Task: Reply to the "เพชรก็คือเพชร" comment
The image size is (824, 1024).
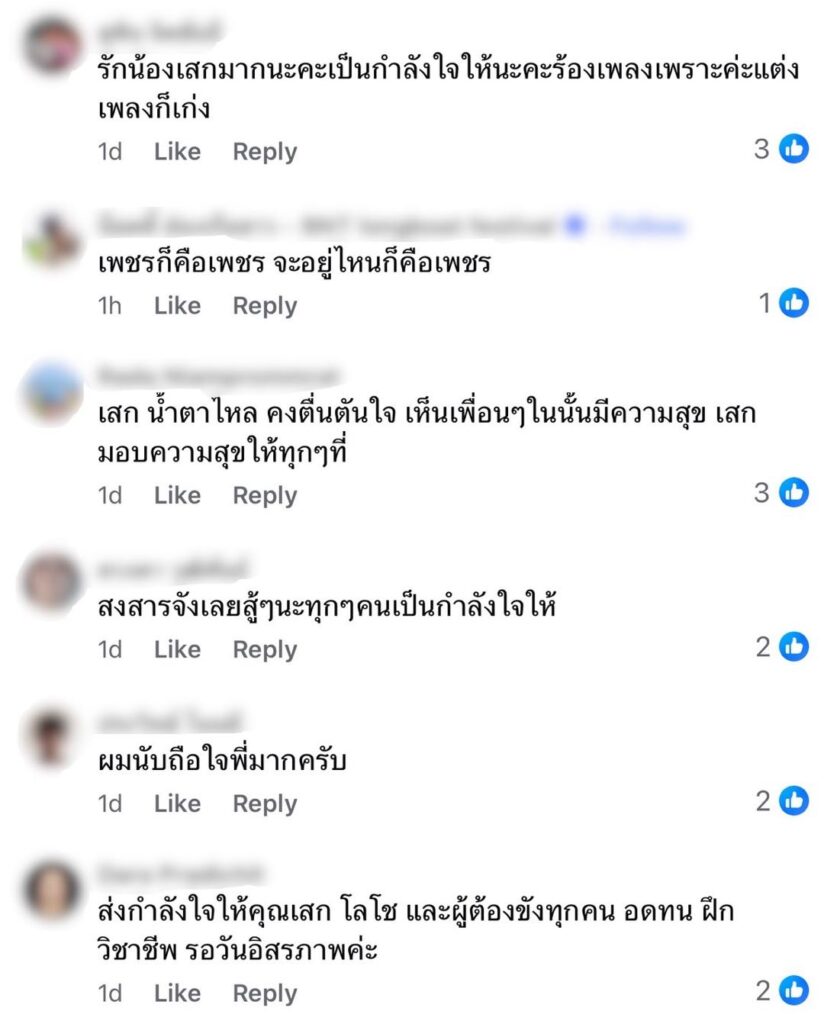Action: [264, 306]
